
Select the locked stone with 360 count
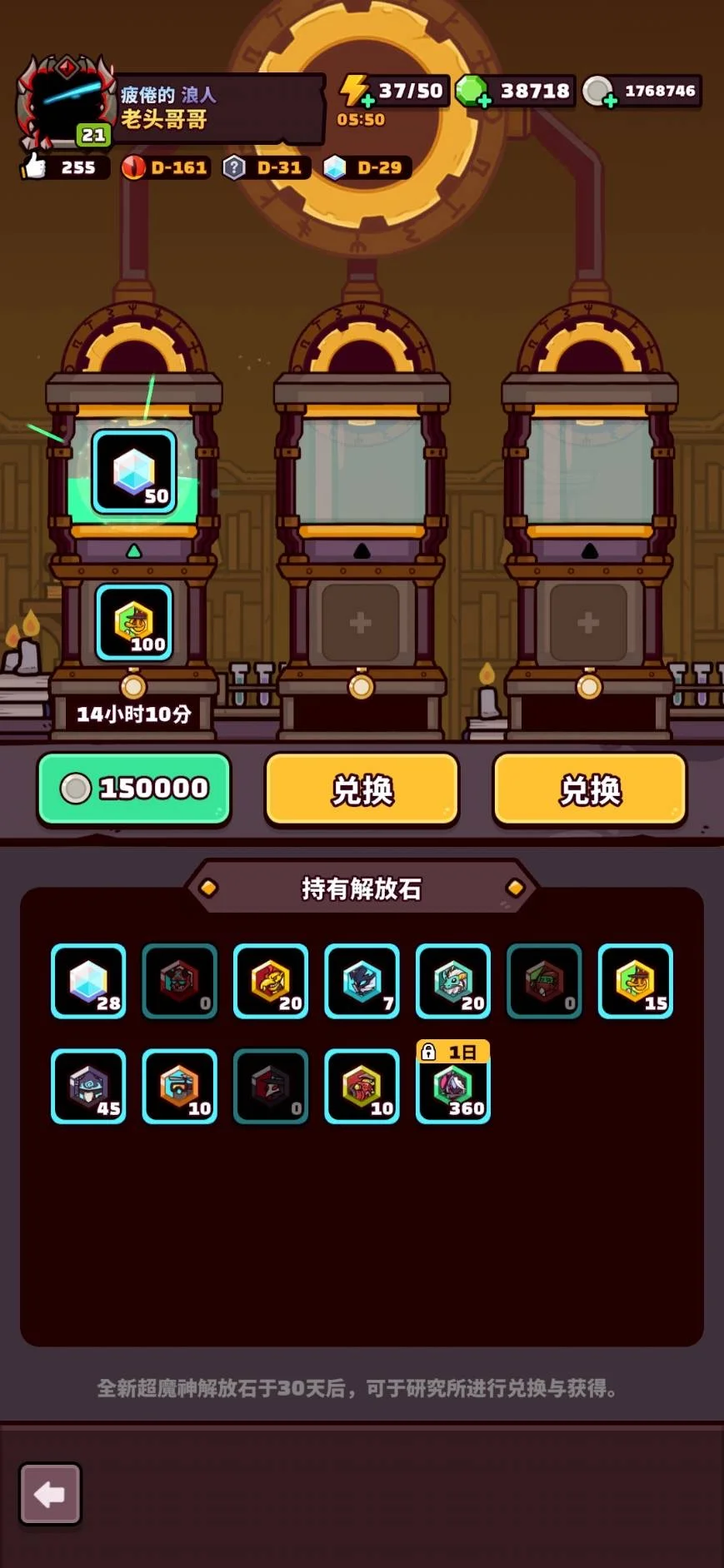coord(453,1086)
